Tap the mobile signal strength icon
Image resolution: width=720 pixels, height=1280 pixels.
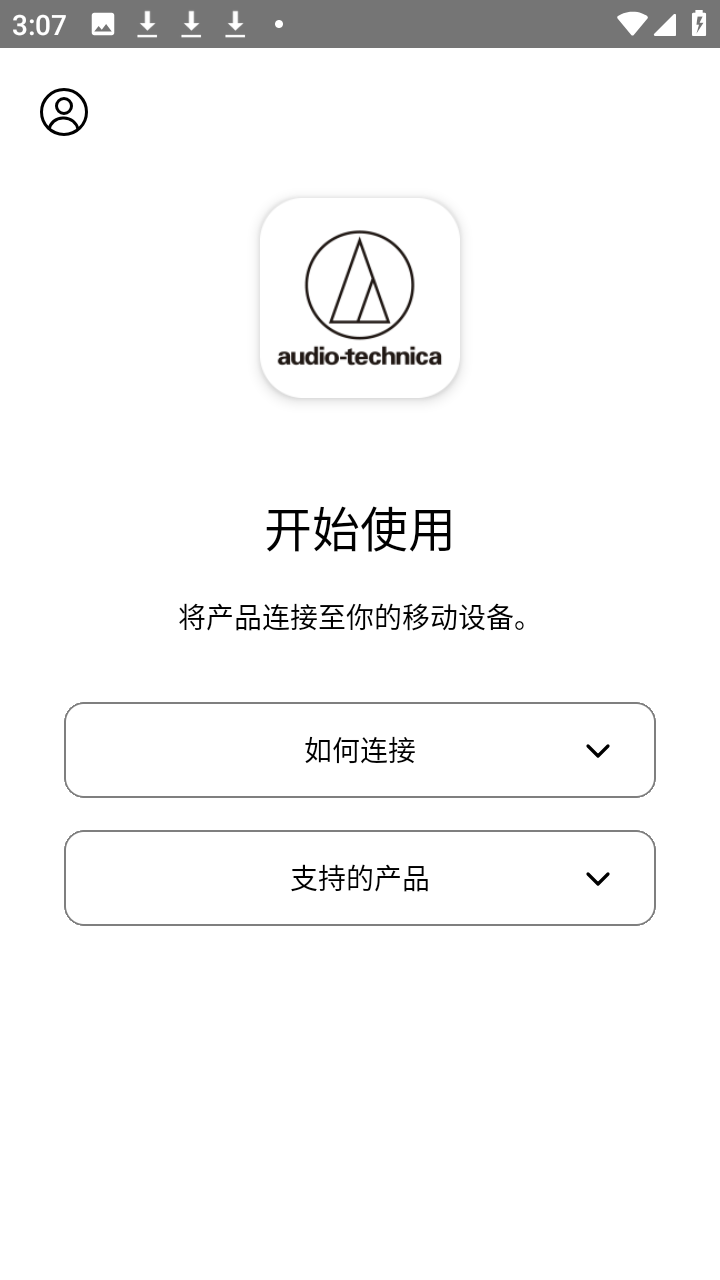[x=667, y=23]
